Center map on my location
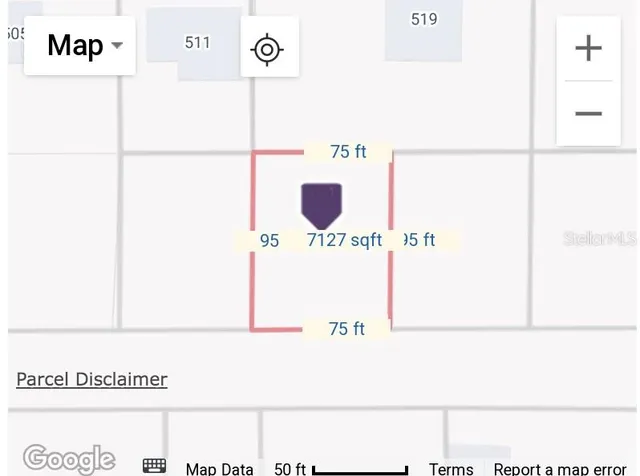Viewport: 640px width, 476px height. [x=268, y=48]
